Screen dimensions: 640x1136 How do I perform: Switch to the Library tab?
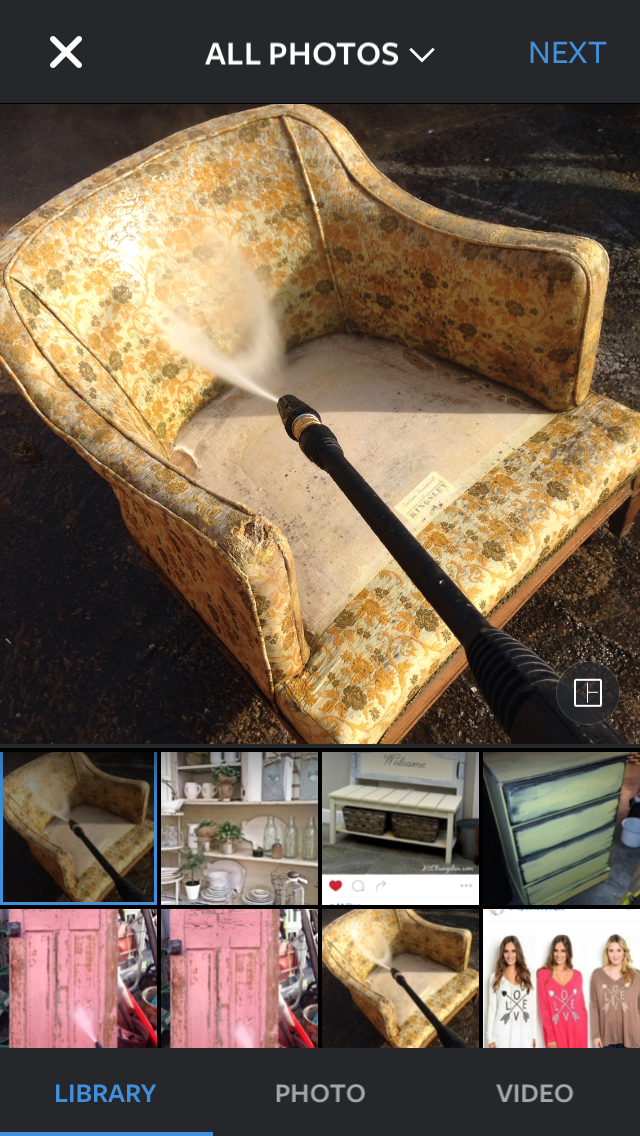point(106,1093)
